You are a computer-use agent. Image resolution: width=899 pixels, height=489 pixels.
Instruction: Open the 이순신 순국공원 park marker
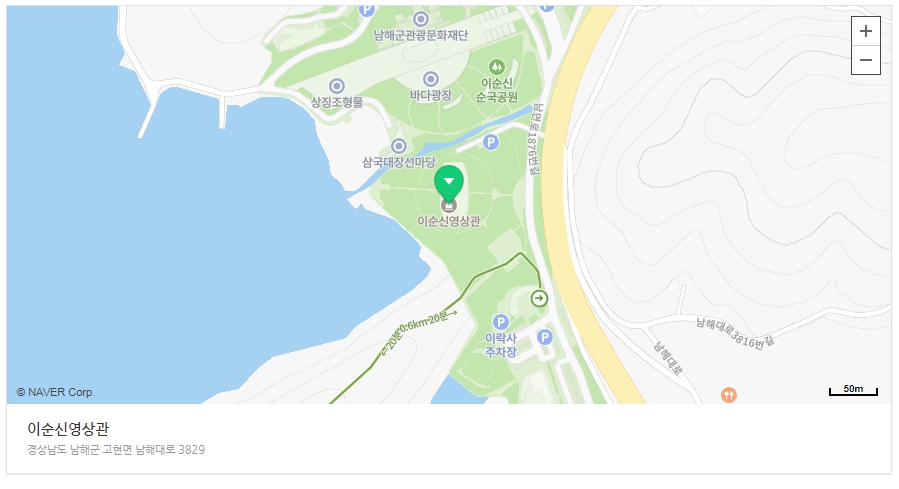[x=496, y=67]
